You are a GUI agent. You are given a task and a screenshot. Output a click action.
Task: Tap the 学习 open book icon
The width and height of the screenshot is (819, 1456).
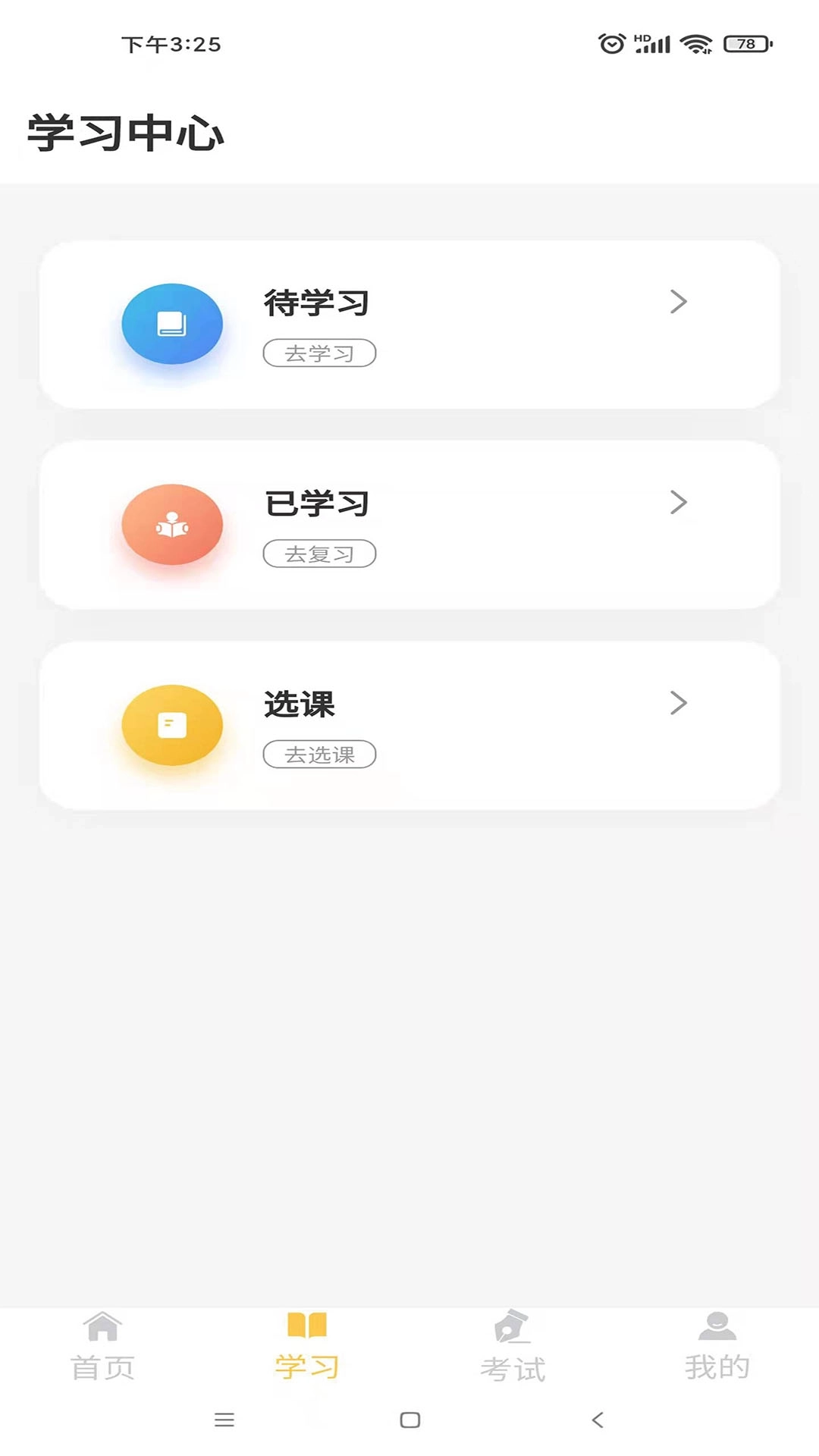coord(307,1323)
